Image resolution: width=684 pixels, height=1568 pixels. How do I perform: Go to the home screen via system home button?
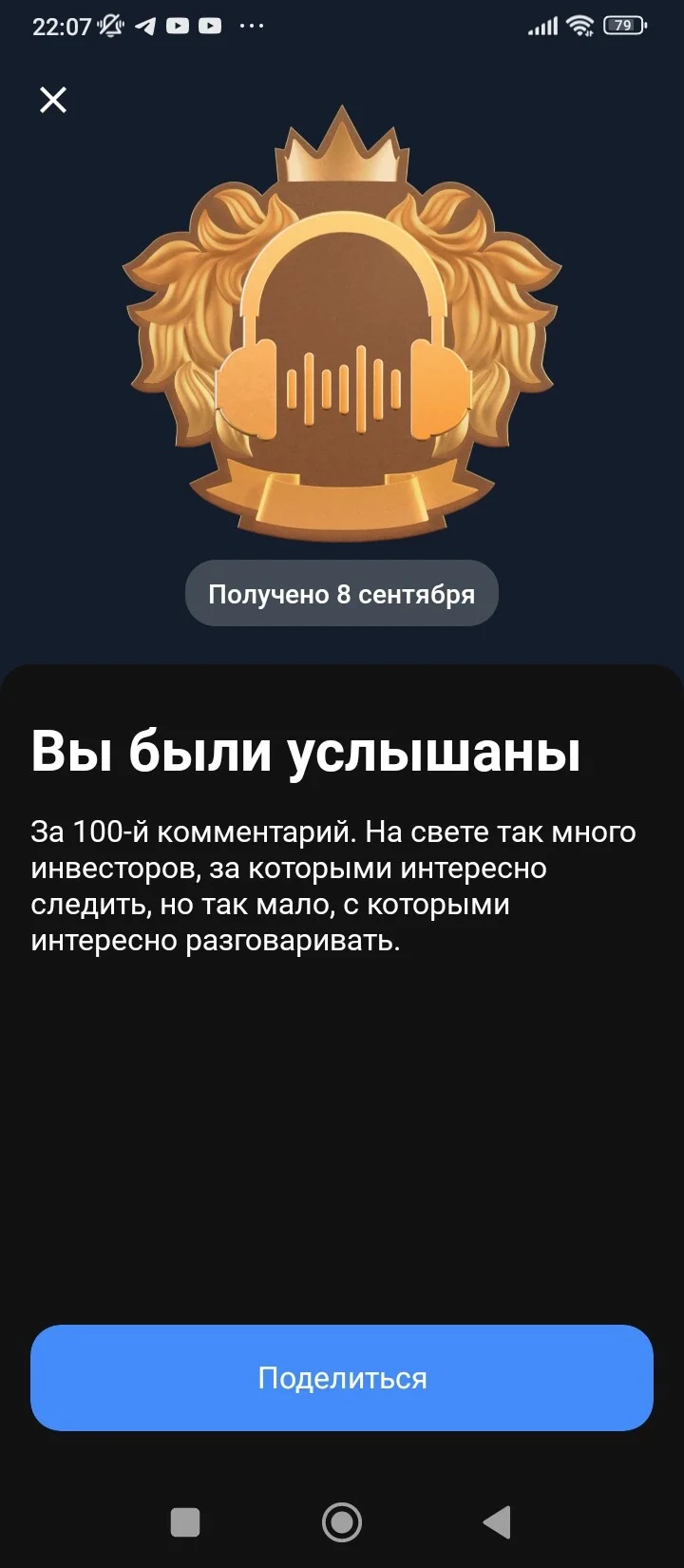click(x=342, y=1521)
